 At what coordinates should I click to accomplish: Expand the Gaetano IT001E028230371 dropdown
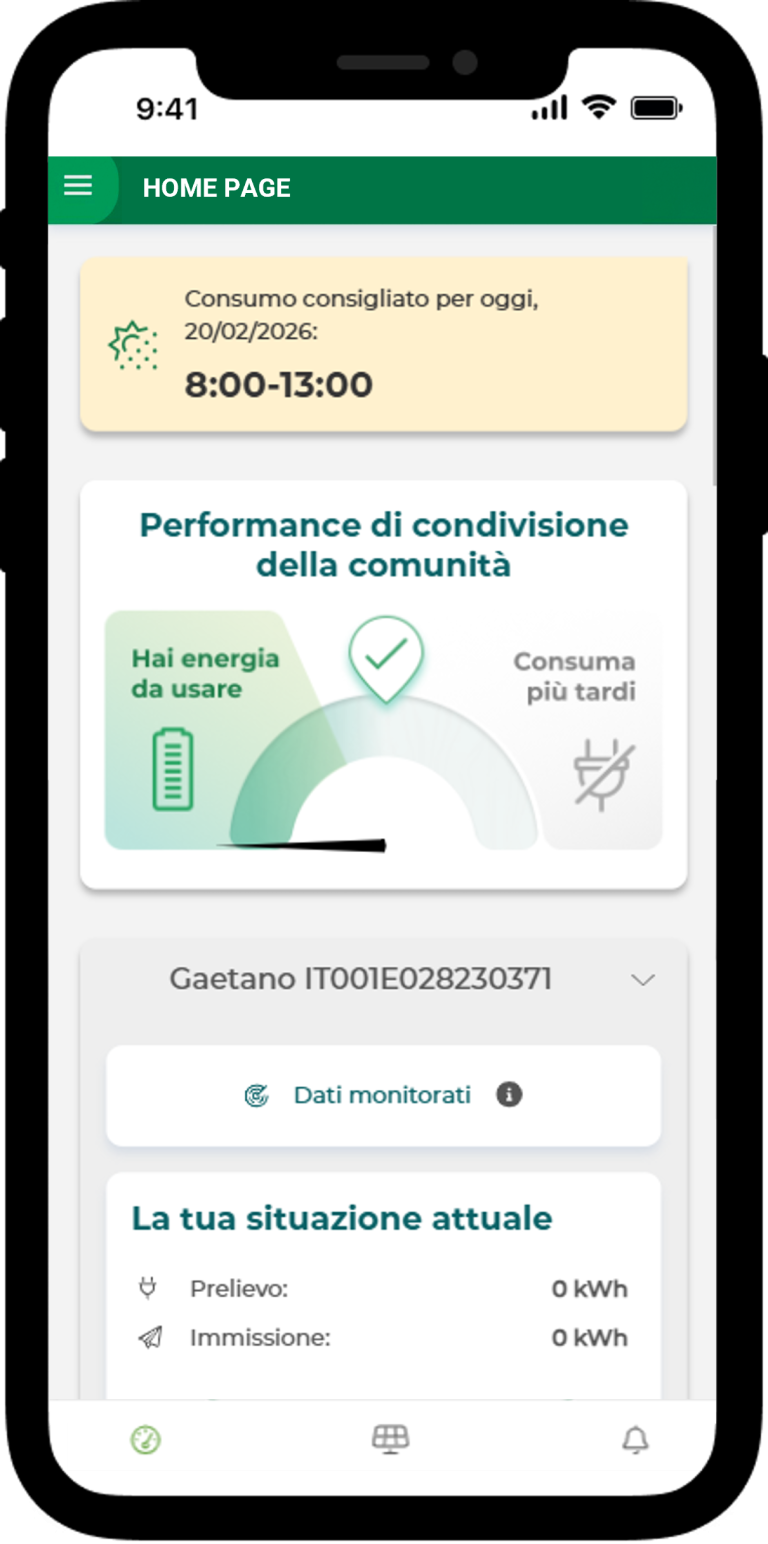click(642, 980)
